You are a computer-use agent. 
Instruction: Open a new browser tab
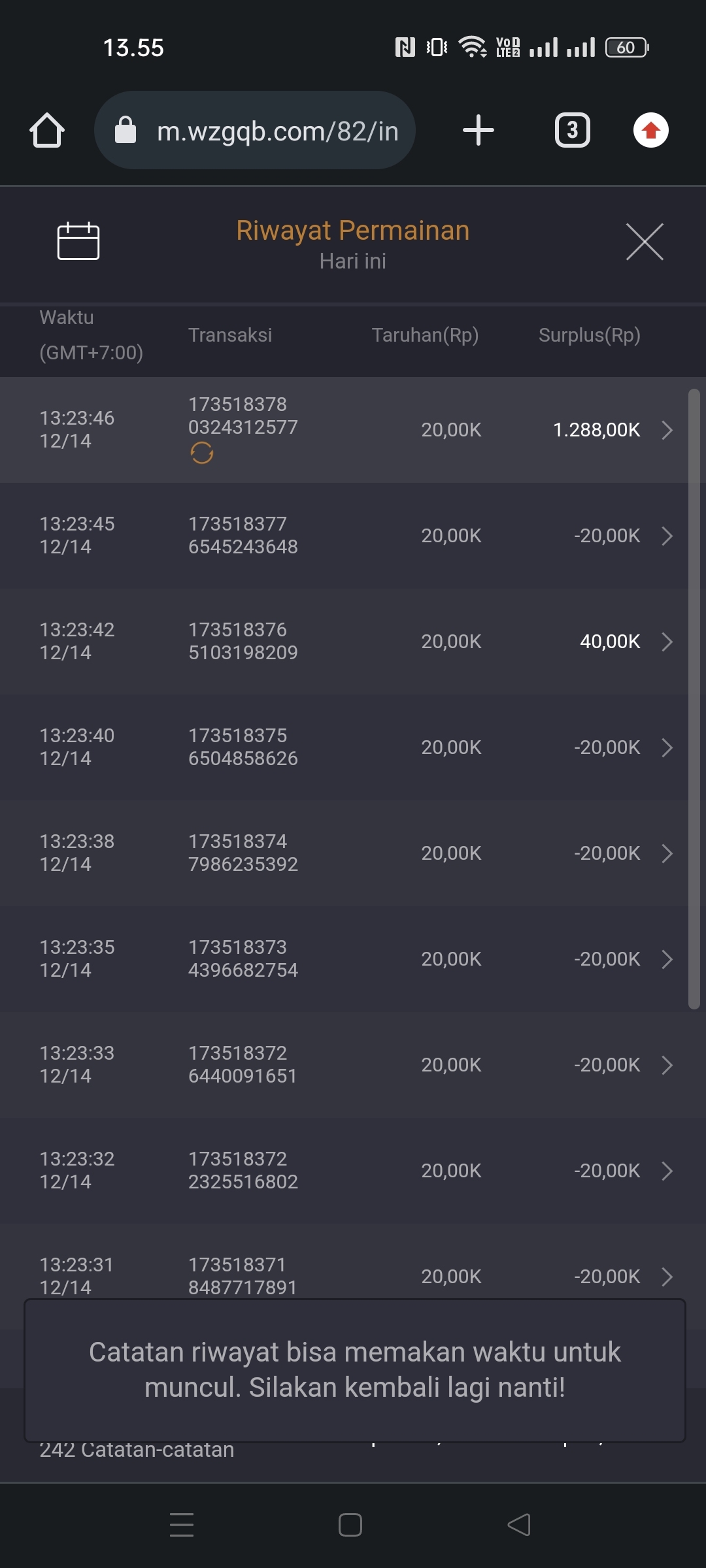click(478, 130)
